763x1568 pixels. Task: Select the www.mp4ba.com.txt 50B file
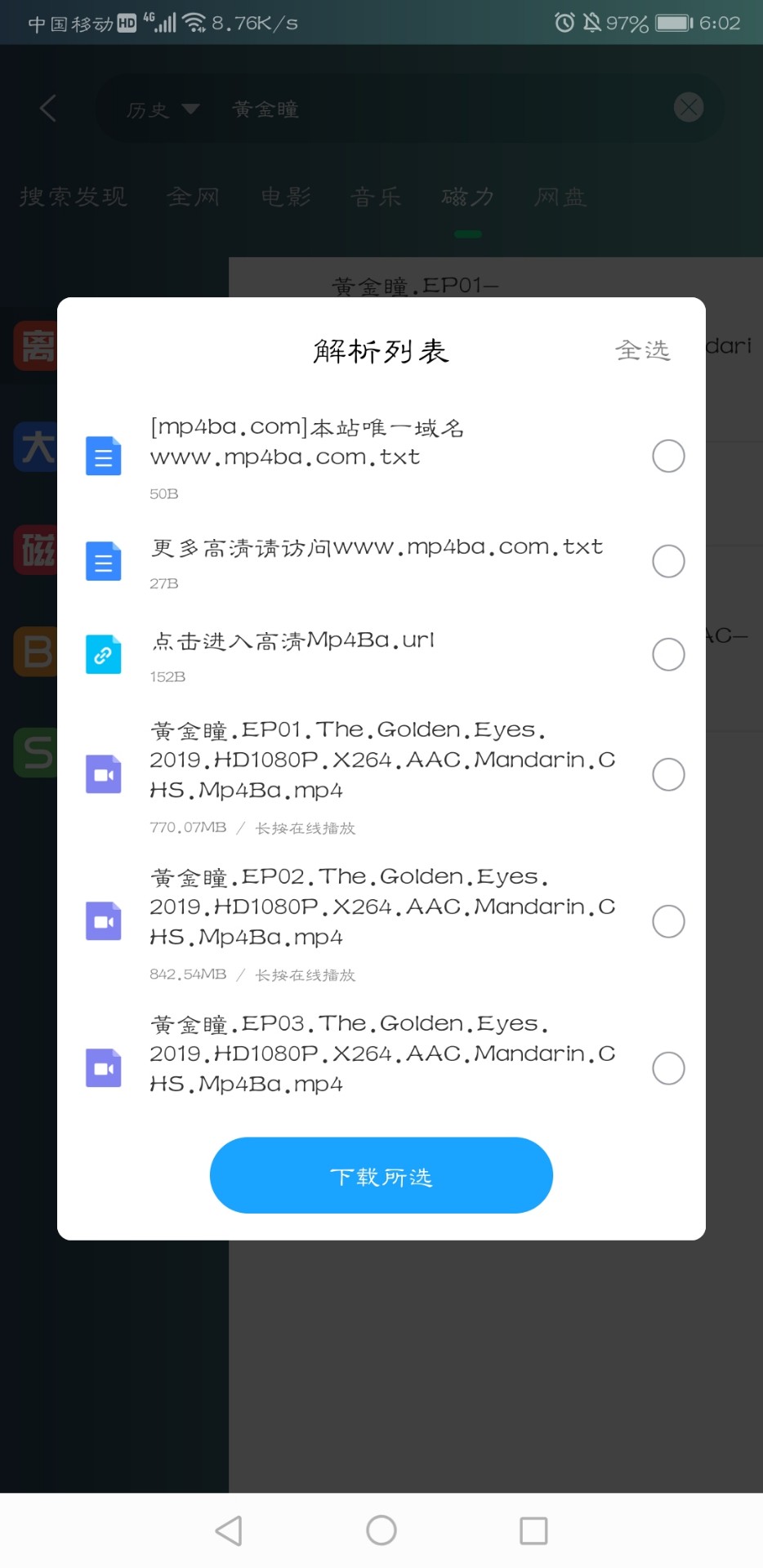pyautogui.click(x=667, y=456)
